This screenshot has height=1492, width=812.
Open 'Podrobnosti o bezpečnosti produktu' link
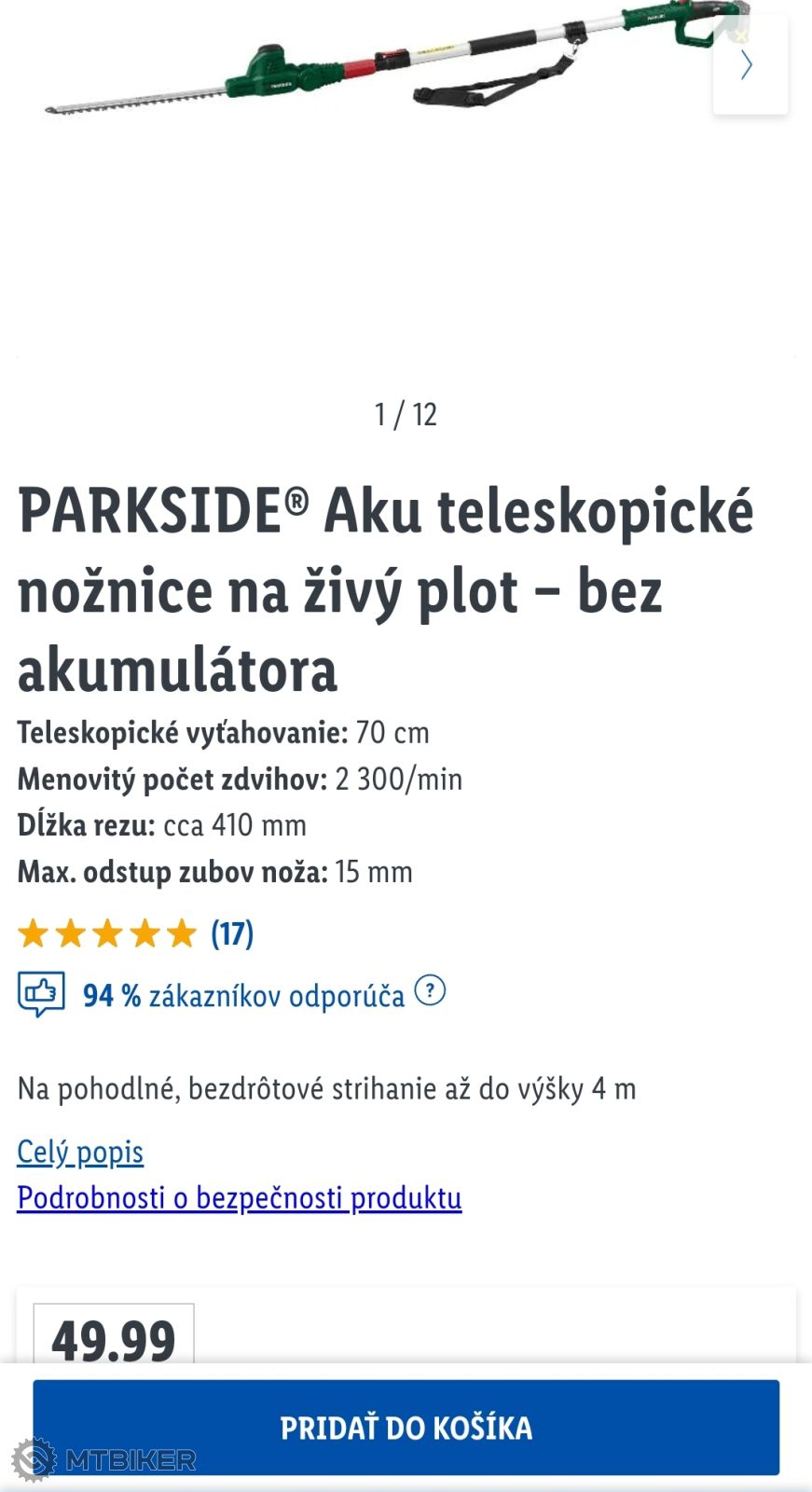[x=240, y=1198]
